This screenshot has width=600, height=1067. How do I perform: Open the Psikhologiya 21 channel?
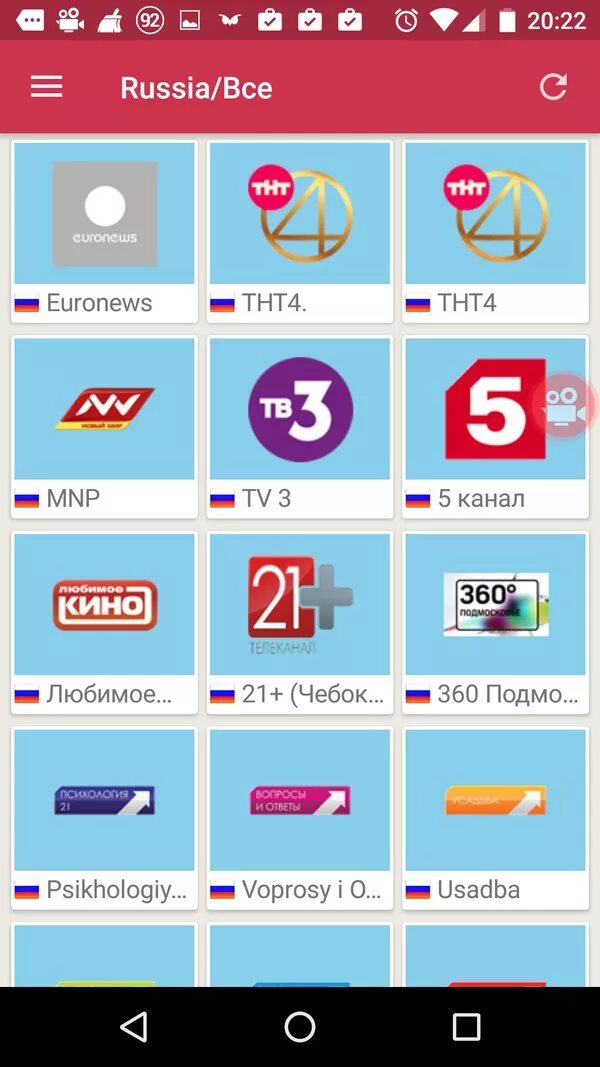click(x=104, y=819)
